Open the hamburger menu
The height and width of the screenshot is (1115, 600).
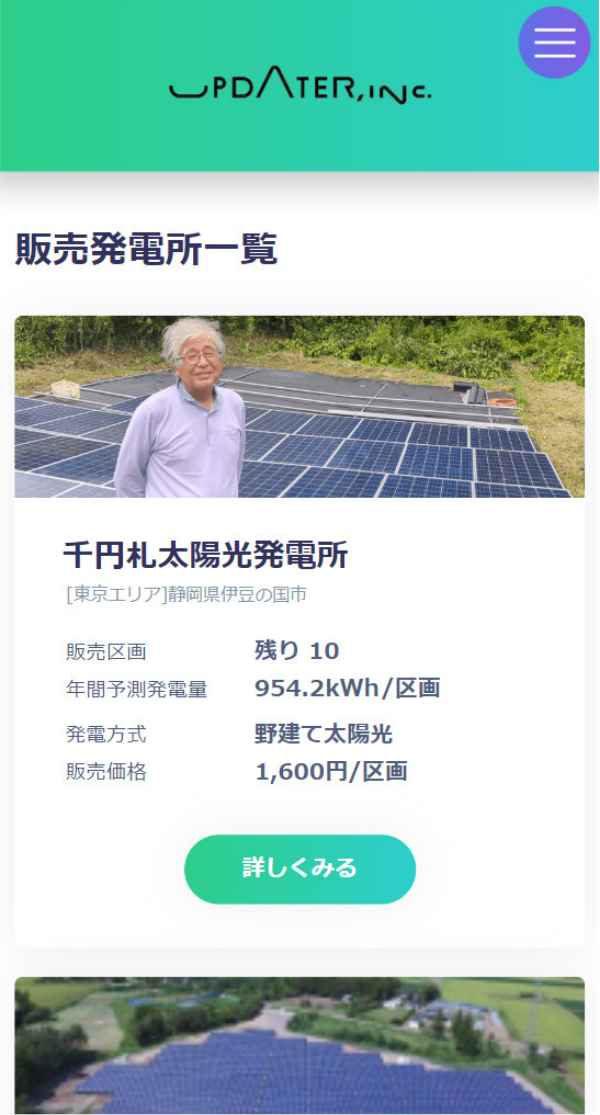tap(554, 43)
